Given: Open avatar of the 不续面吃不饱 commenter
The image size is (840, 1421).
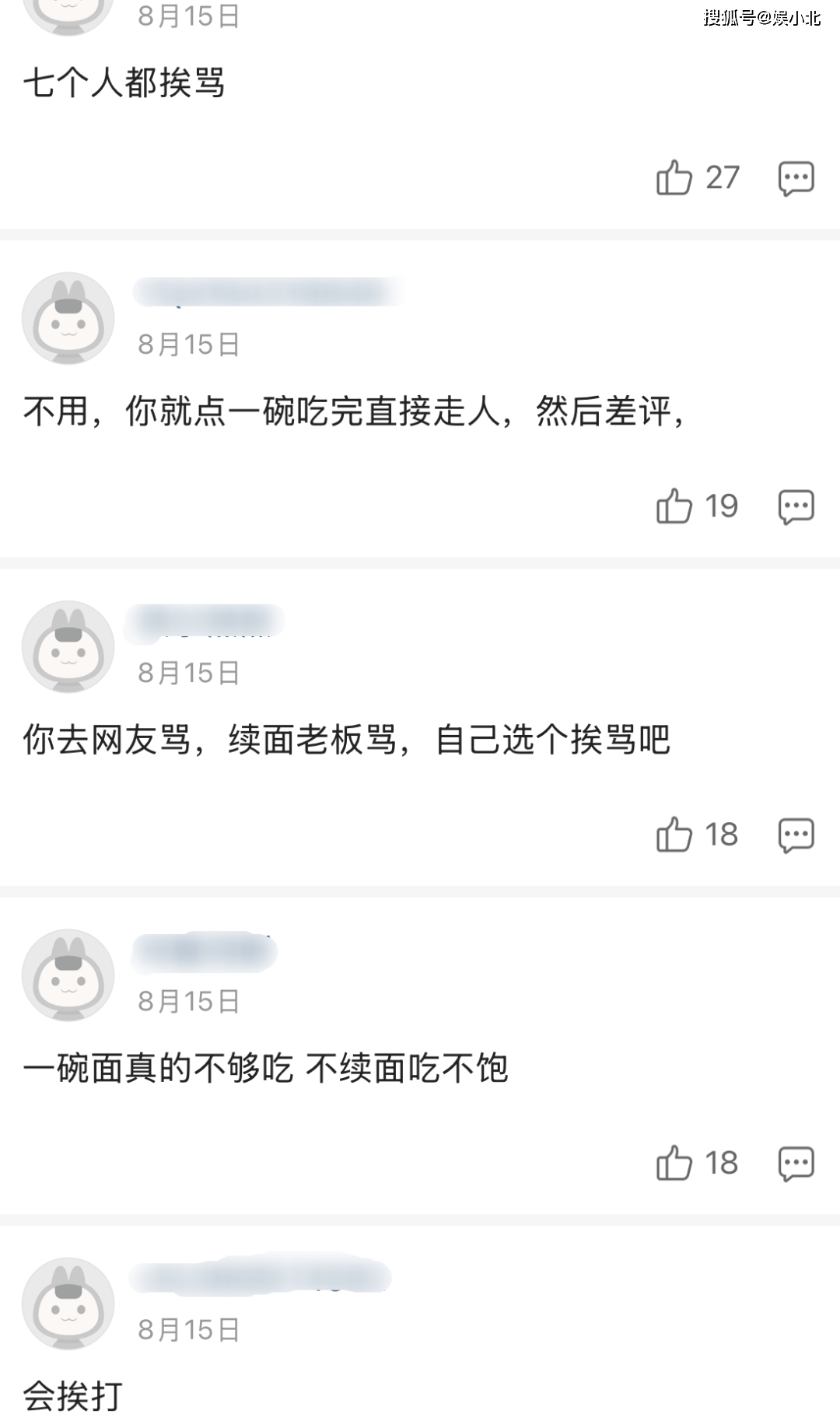Looking at the screenshot, I should [x=68, y=975].
